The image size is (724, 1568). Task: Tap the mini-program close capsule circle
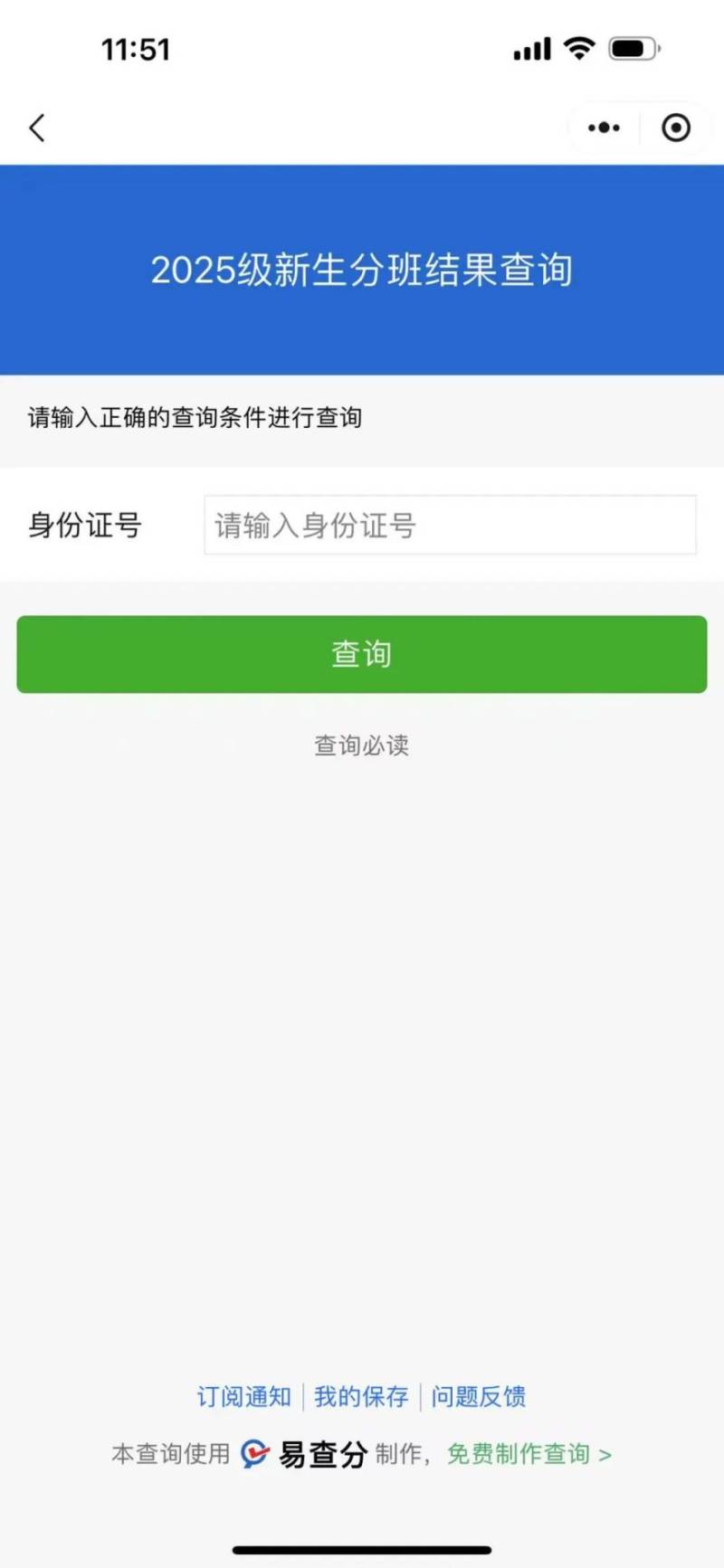(x=675, y=128)
